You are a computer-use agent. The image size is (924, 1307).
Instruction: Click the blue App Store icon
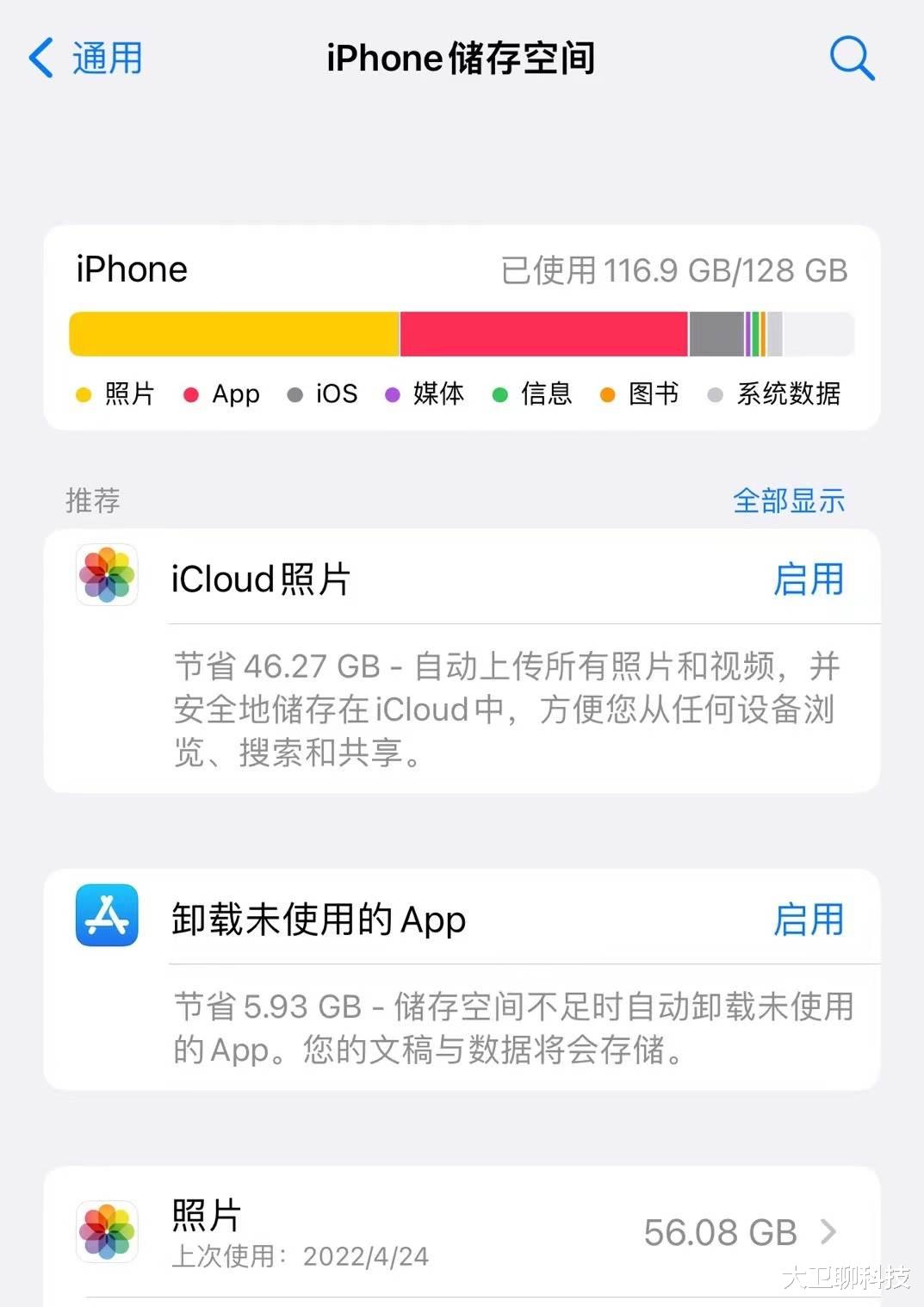point(106,916)
